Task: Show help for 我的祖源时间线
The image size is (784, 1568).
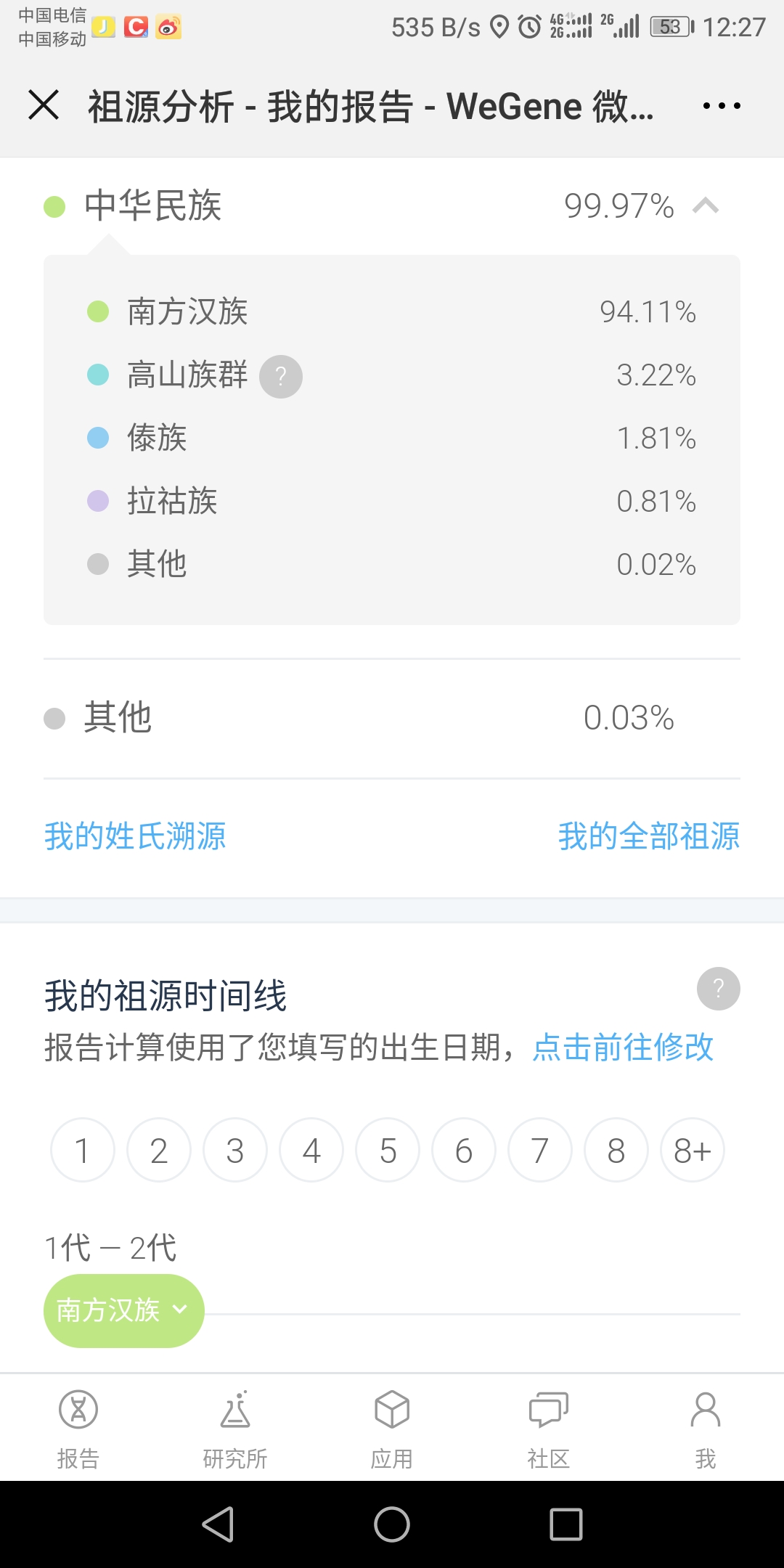Action: coord(718,988)
